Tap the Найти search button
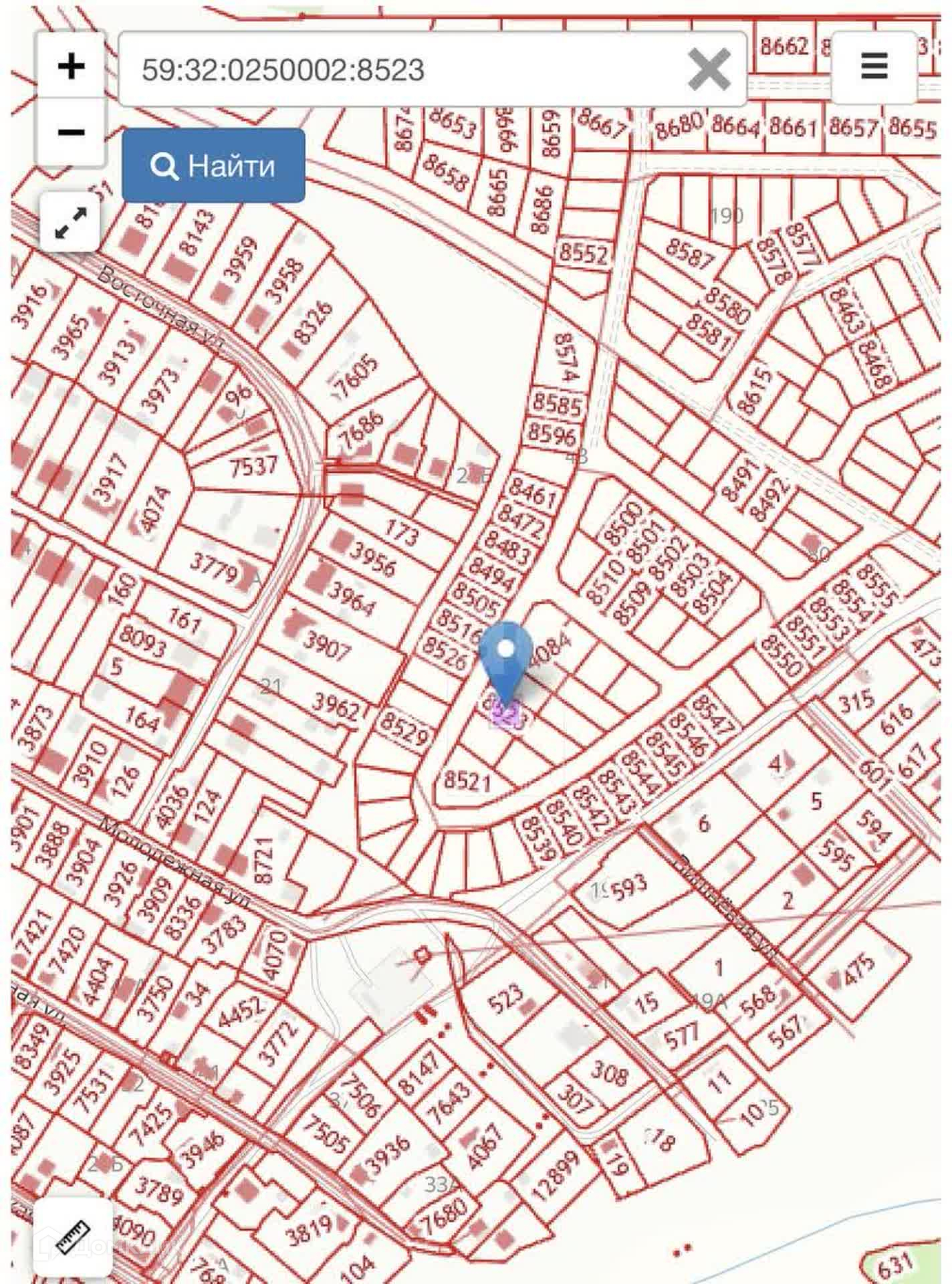The image size is (952, 1284). point(213,165)
